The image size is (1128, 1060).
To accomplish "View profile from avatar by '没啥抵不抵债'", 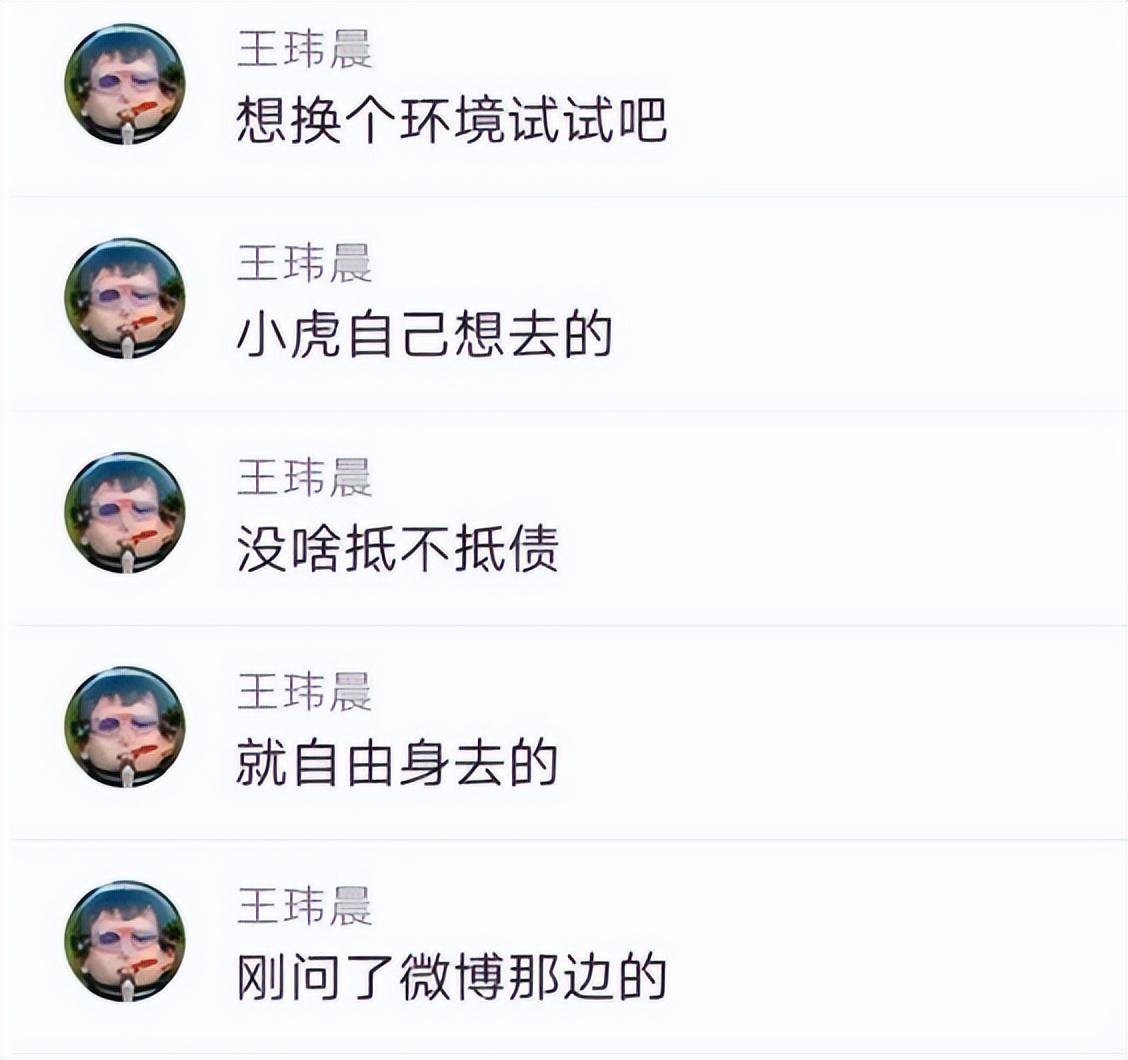I will [125, 512].
